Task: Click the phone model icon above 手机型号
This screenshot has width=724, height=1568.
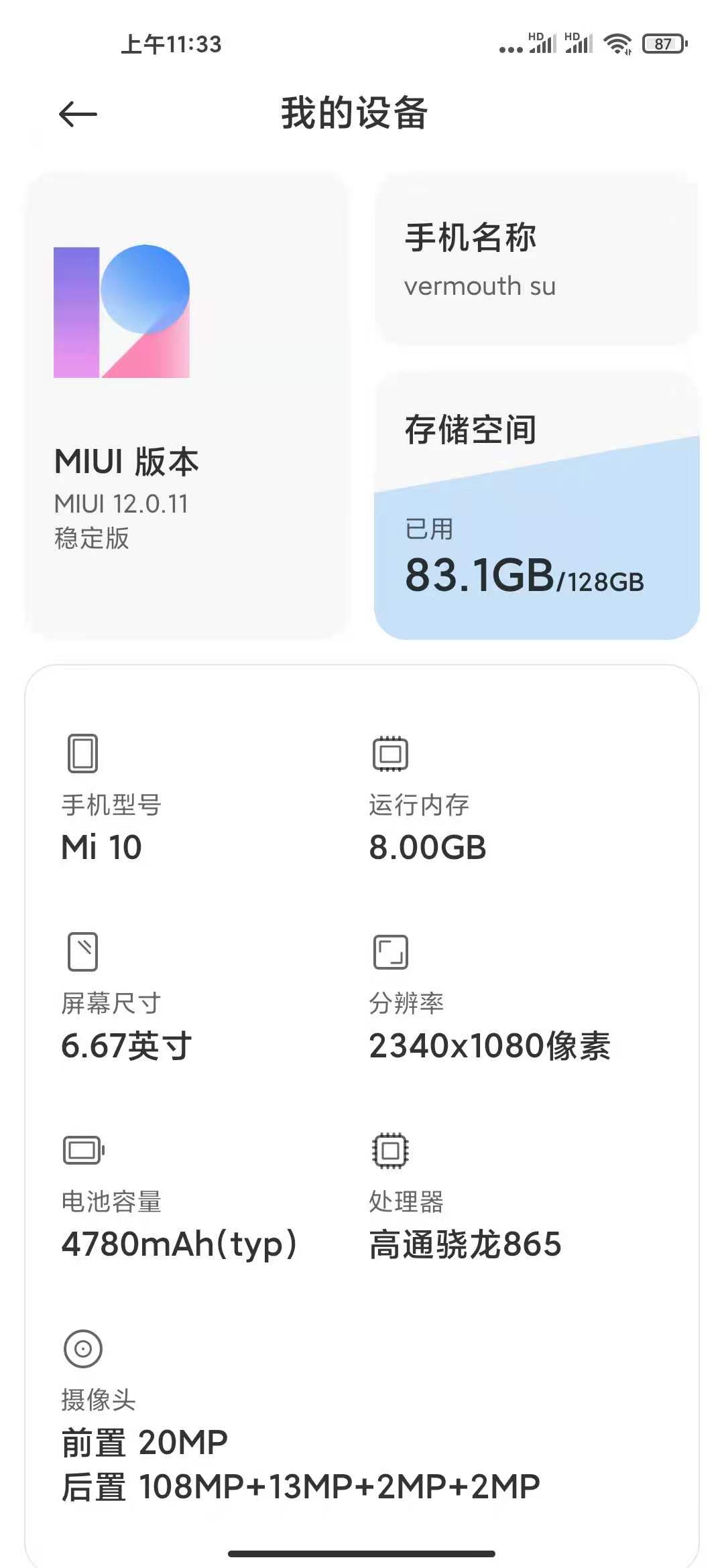Action: 84,754
